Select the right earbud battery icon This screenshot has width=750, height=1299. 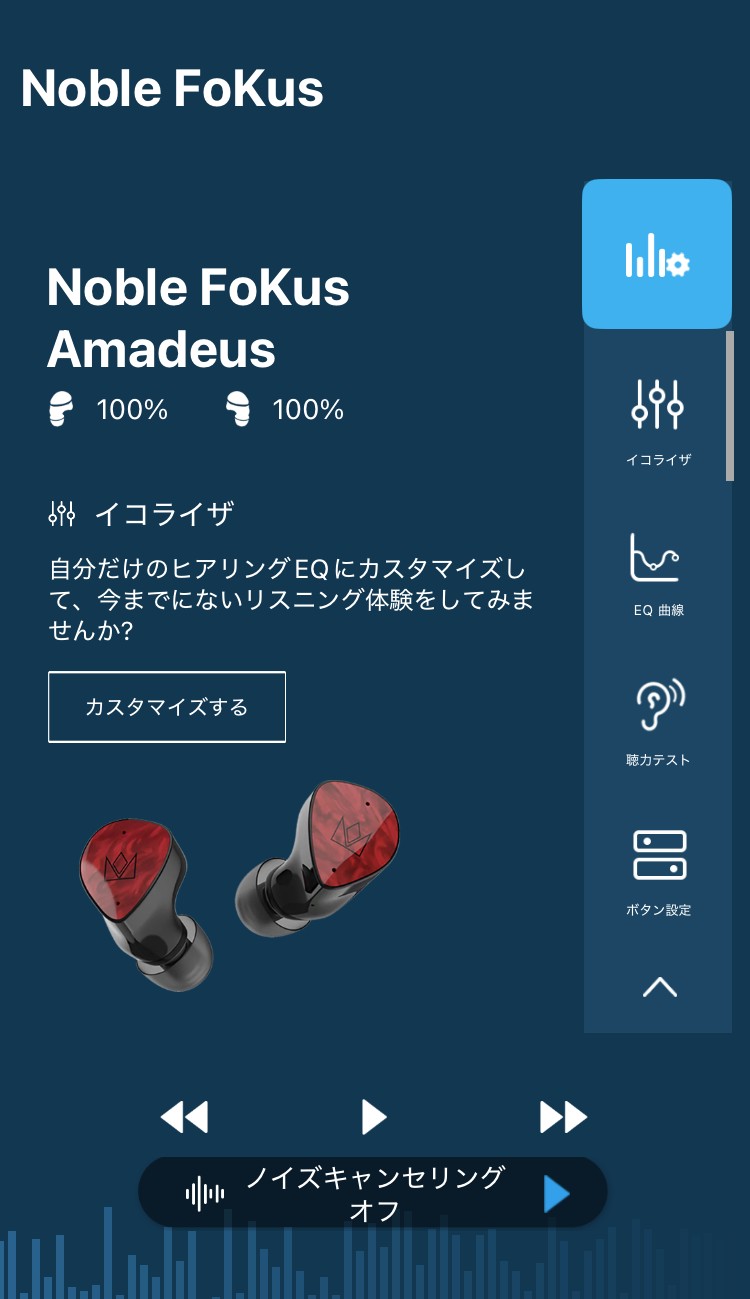tap(237, 408)
